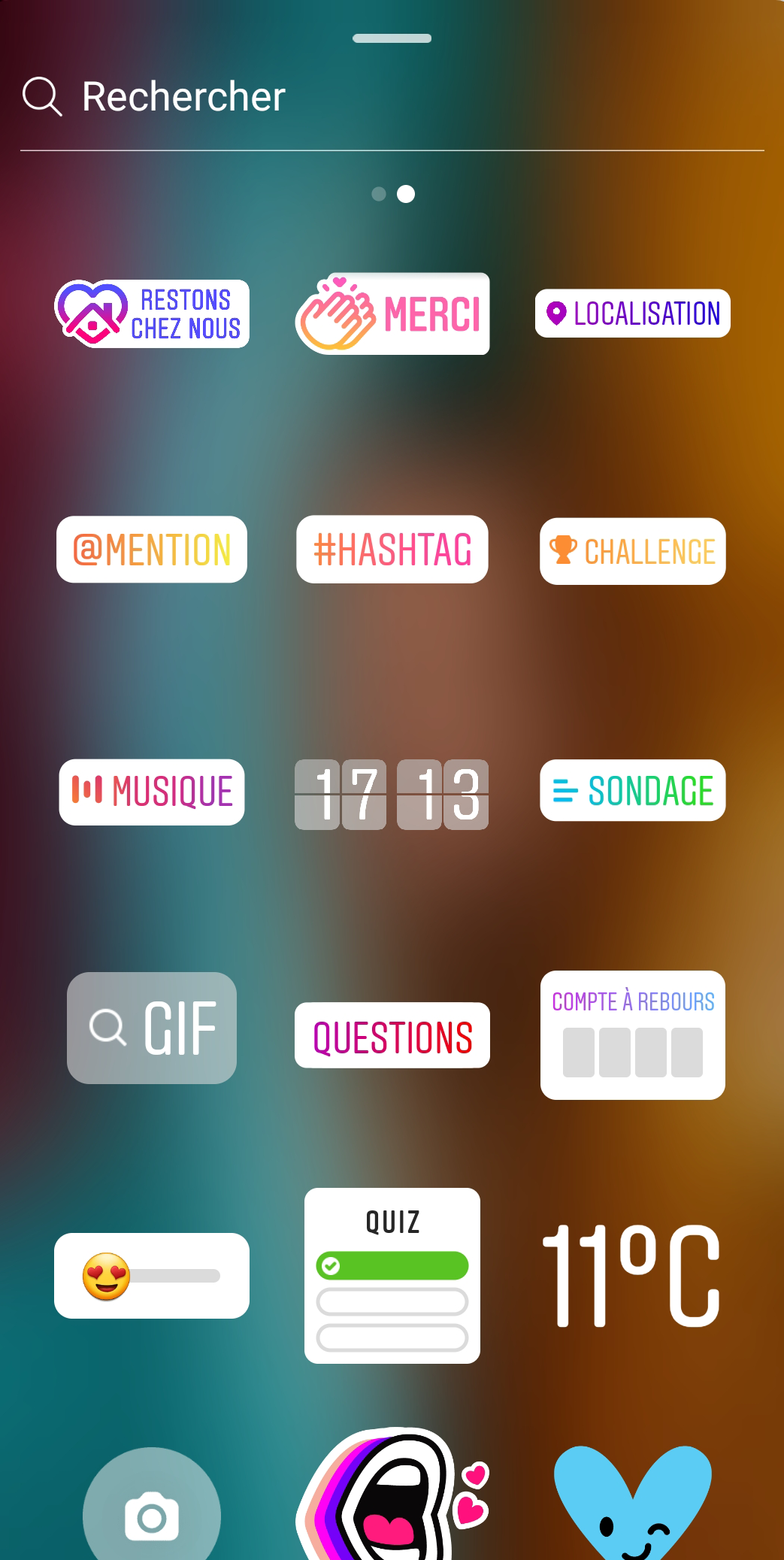Image resolution: width=784 pixels, height=1560 pixels.
Task: Add a Localisation sticker
Action: click(632, 314)
